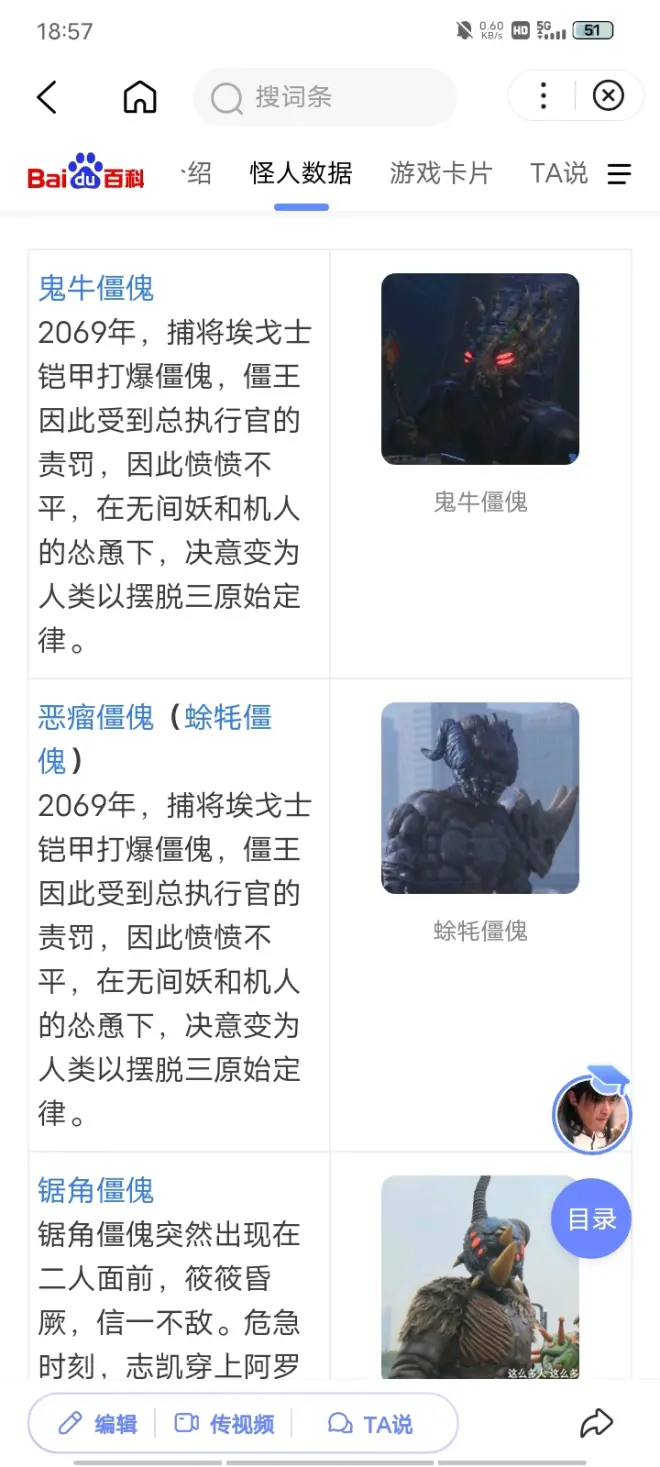Viewport: 660px width, 1467px height.
Task: Switch to the 怪人数据 tab
Action: point(301,173)
